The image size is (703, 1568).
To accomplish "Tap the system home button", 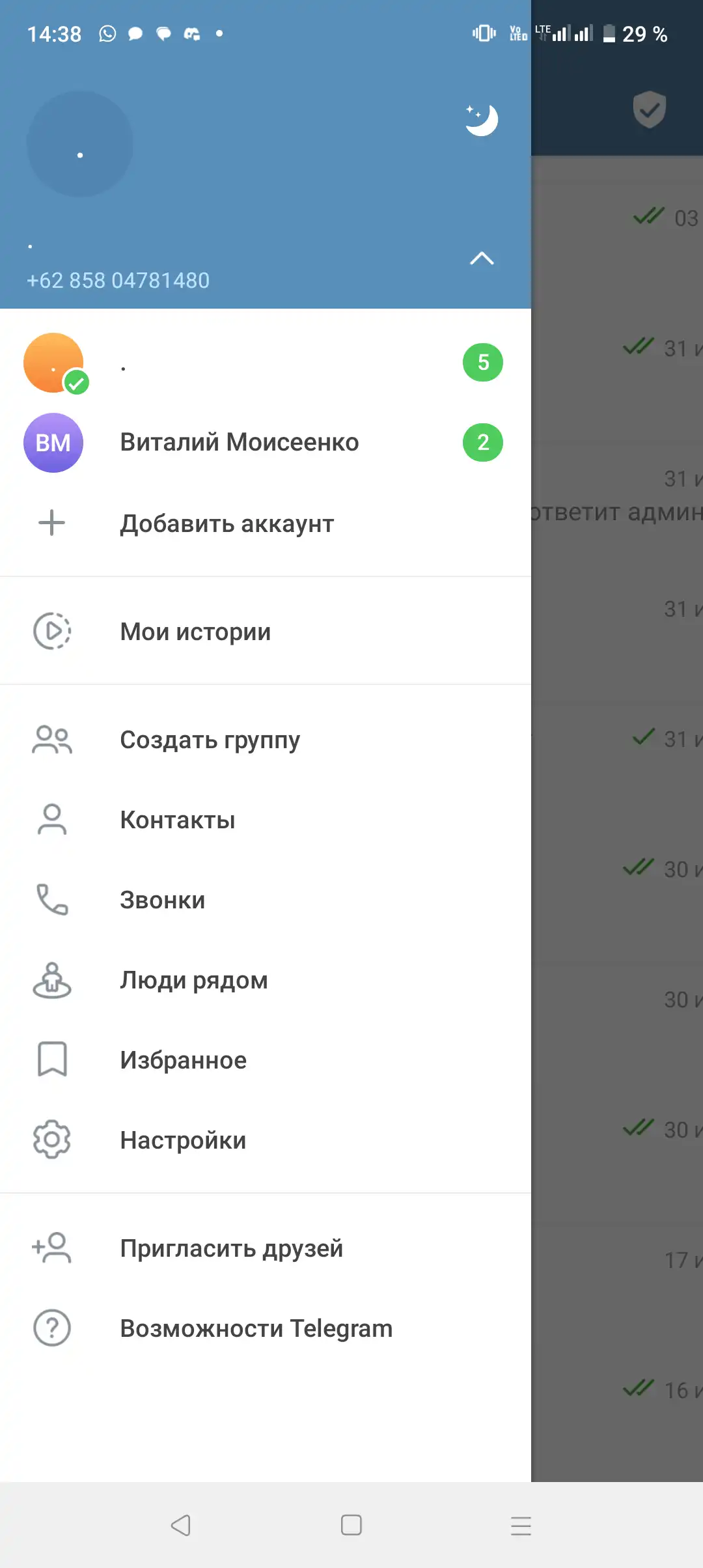I will tap(351, 1525).
